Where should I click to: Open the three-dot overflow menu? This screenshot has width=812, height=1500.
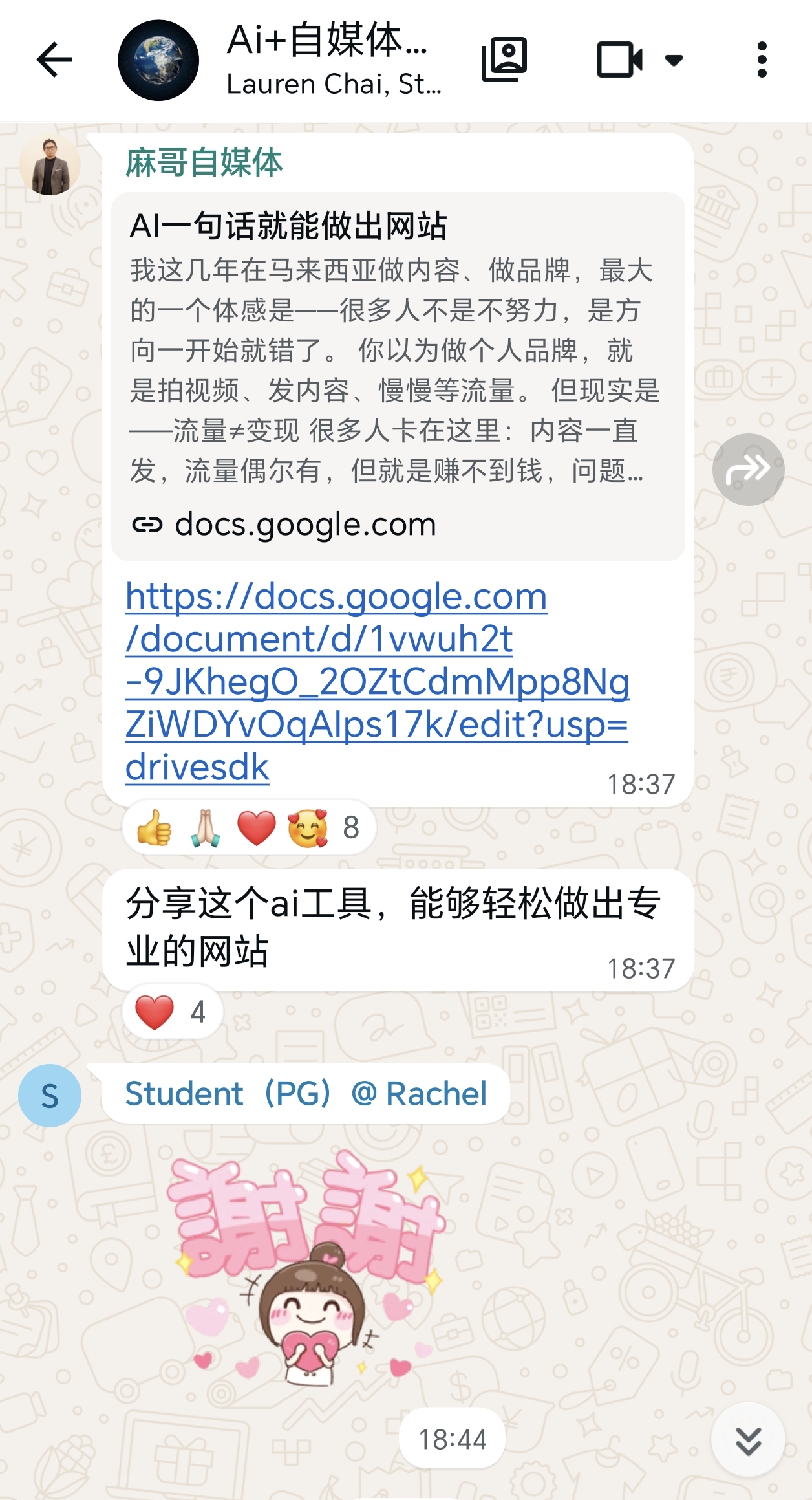click(x=764, y=60)
